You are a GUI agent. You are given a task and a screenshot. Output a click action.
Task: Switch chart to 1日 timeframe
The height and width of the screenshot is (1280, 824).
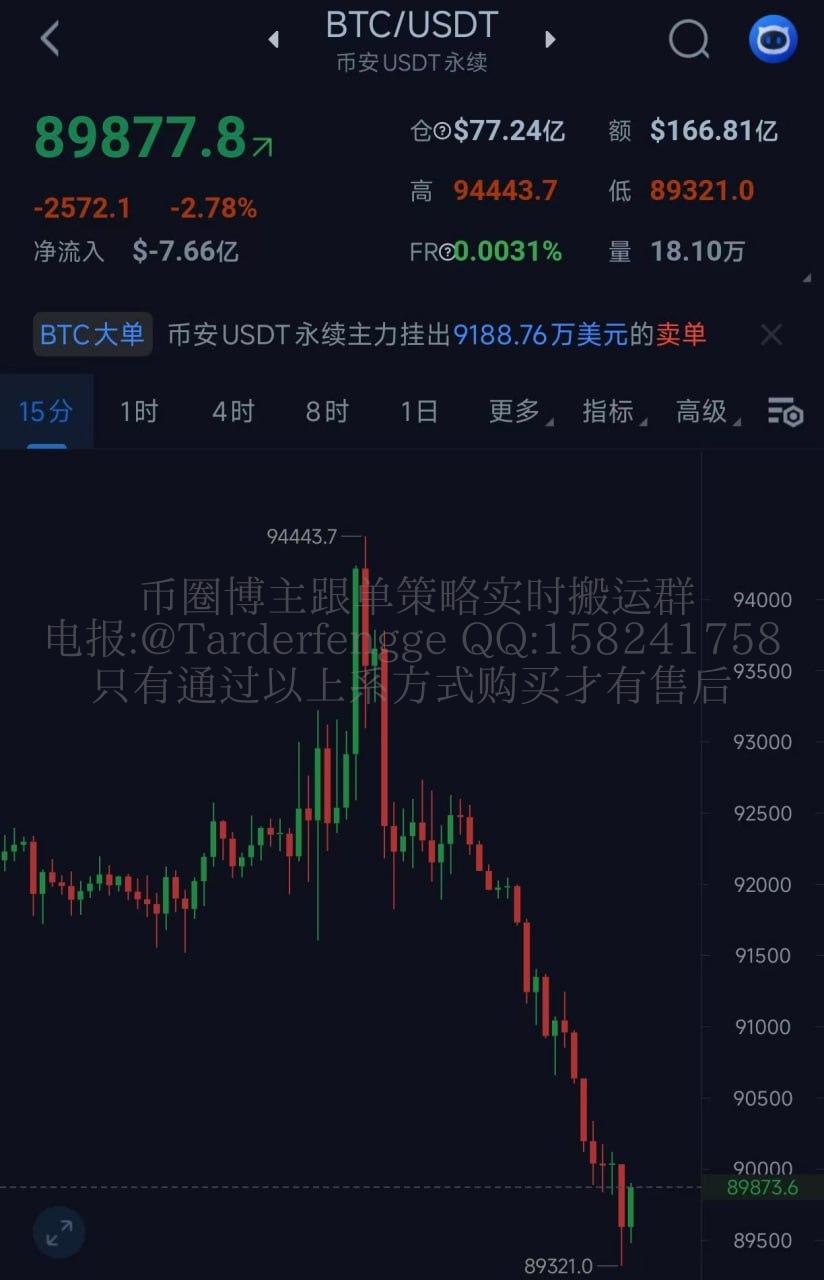(419, 411)
